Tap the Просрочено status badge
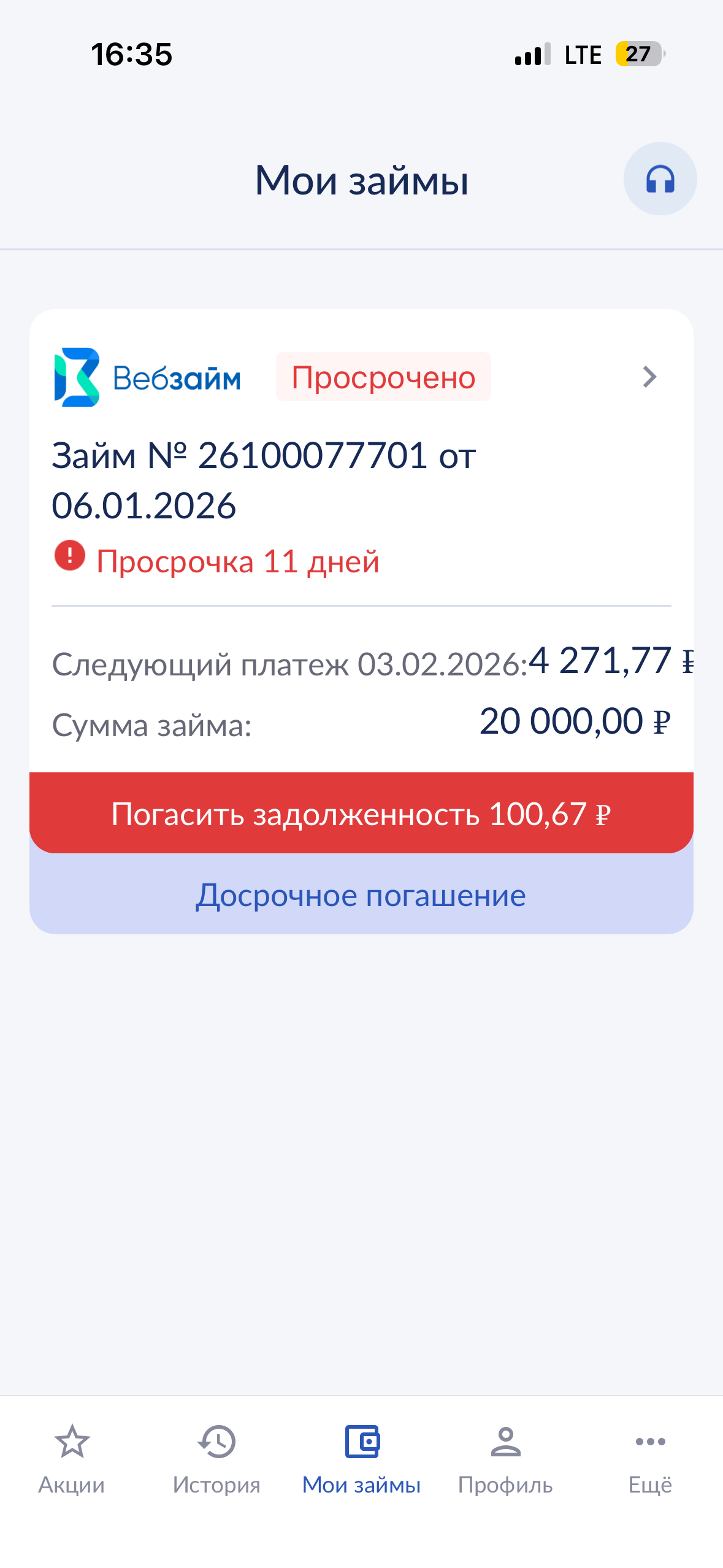The image size is (723, 1568). [x=383, y=377]
